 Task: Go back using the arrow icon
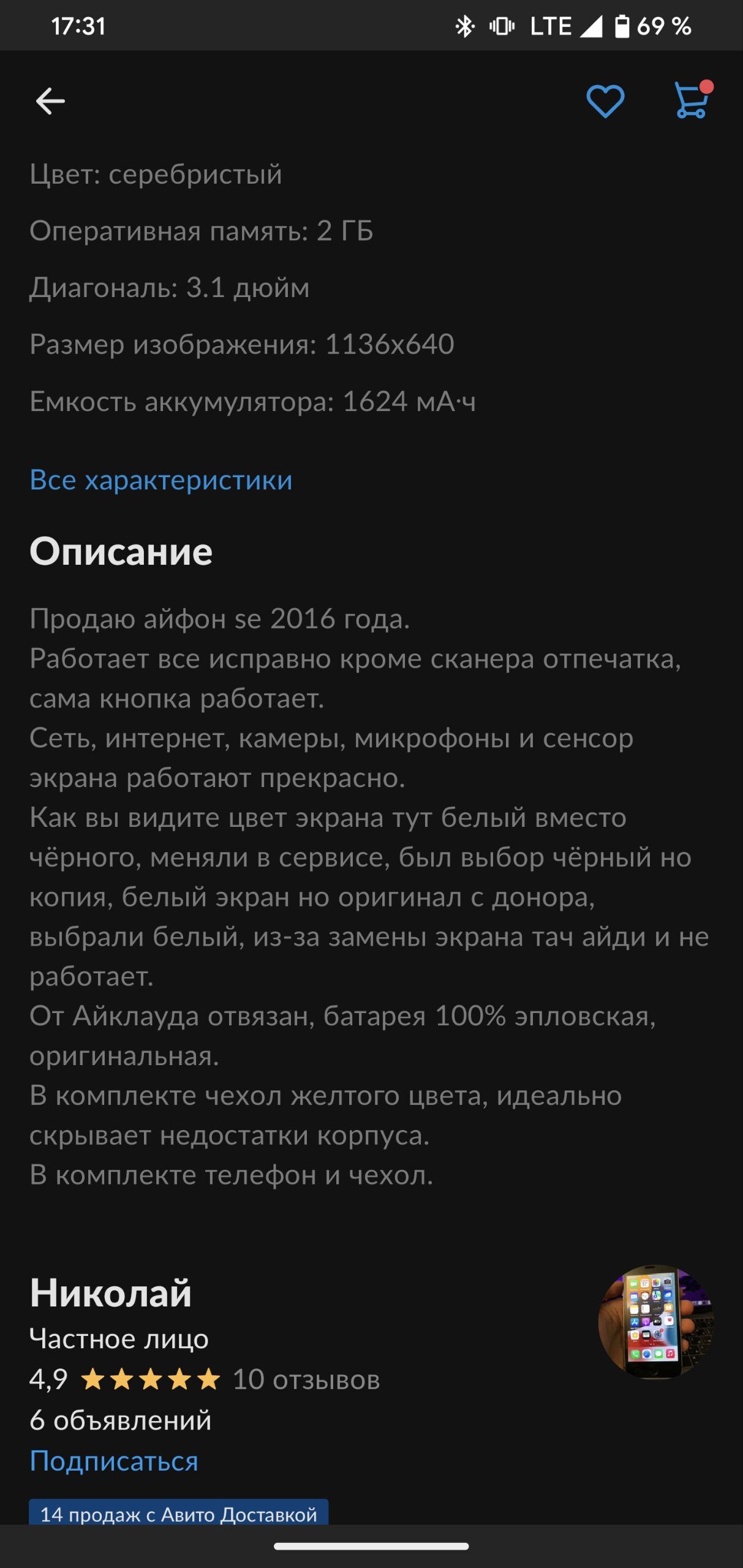coord(50,101)
